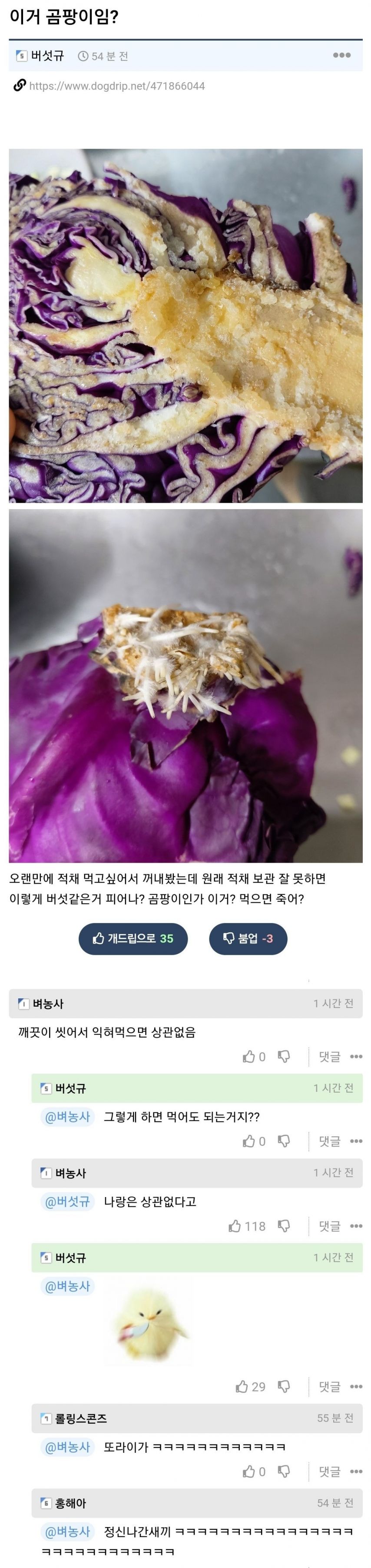Downvote the post with 붐업 -3

coord(248,939)
